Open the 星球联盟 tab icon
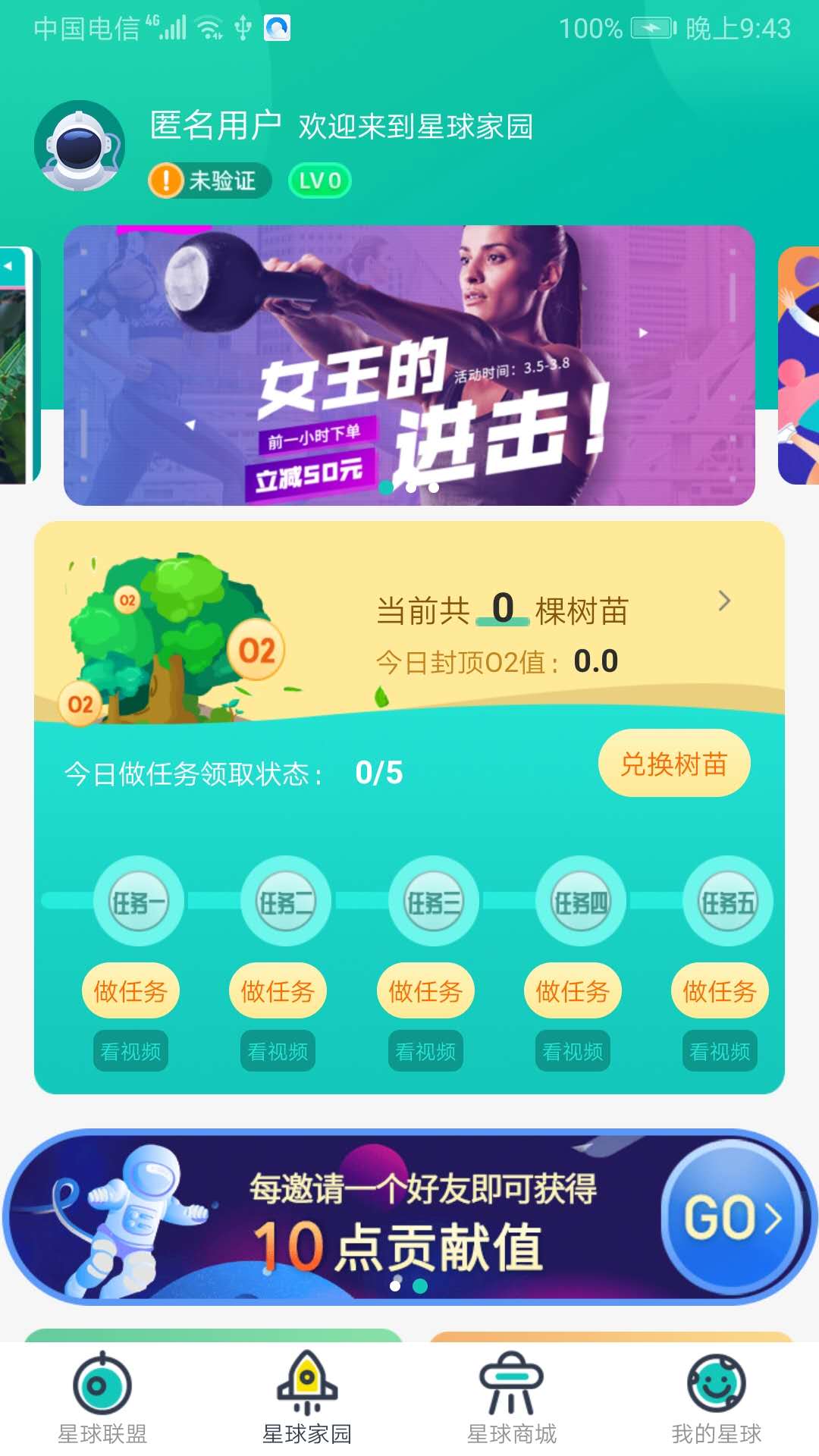The height and width of the screenshot is (1456, 819). pyautogui.click(x=102, y=1388)
